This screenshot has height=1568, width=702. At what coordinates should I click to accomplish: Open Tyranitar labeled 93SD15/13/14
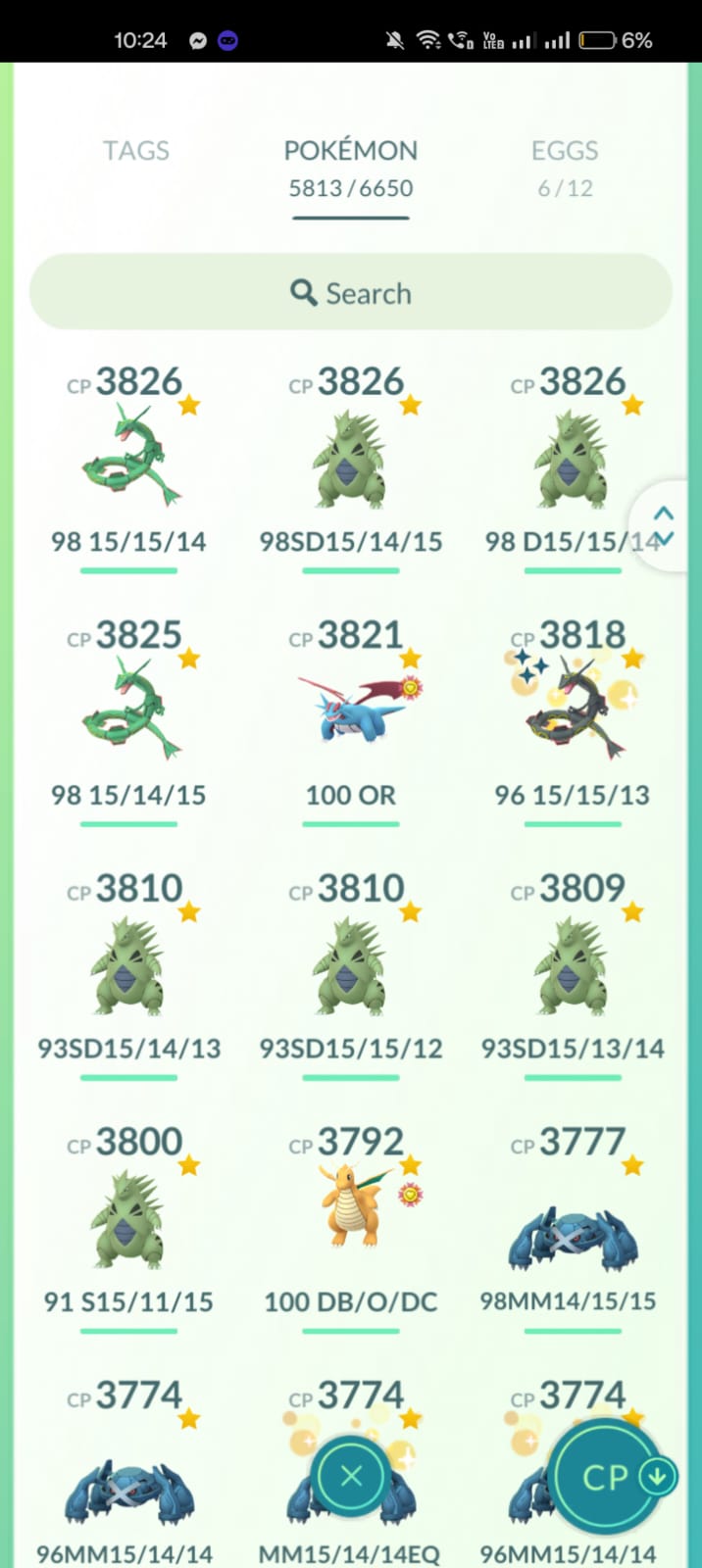click(x=573, y=967)
